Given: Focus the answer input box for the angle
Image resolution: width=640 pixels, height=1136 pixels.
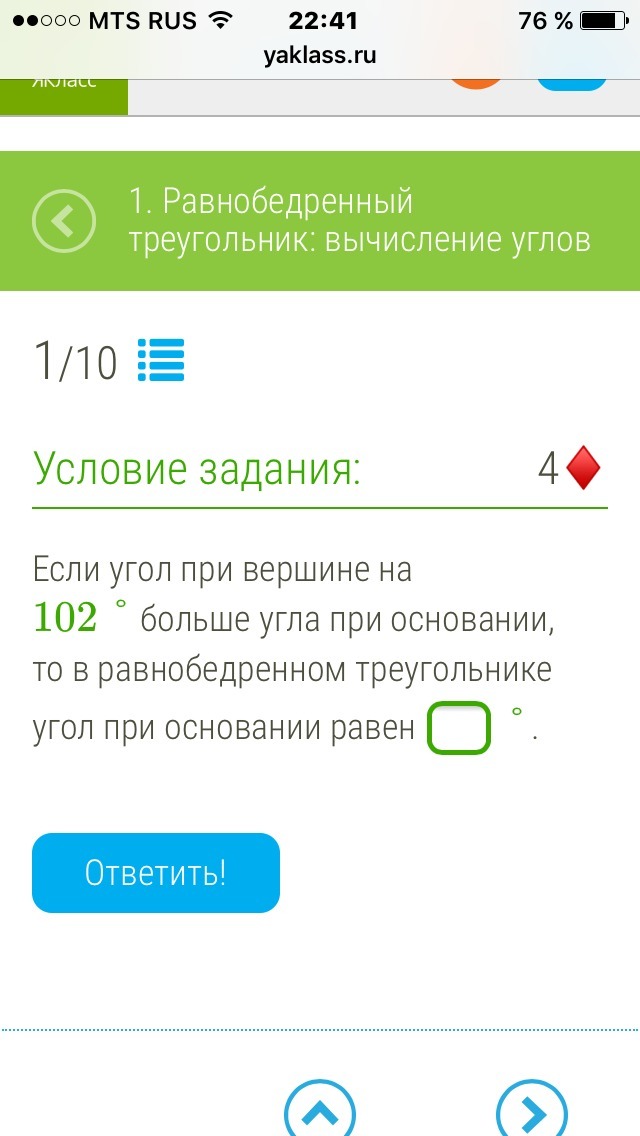Looking at the screenshot, I should point(459,728).
